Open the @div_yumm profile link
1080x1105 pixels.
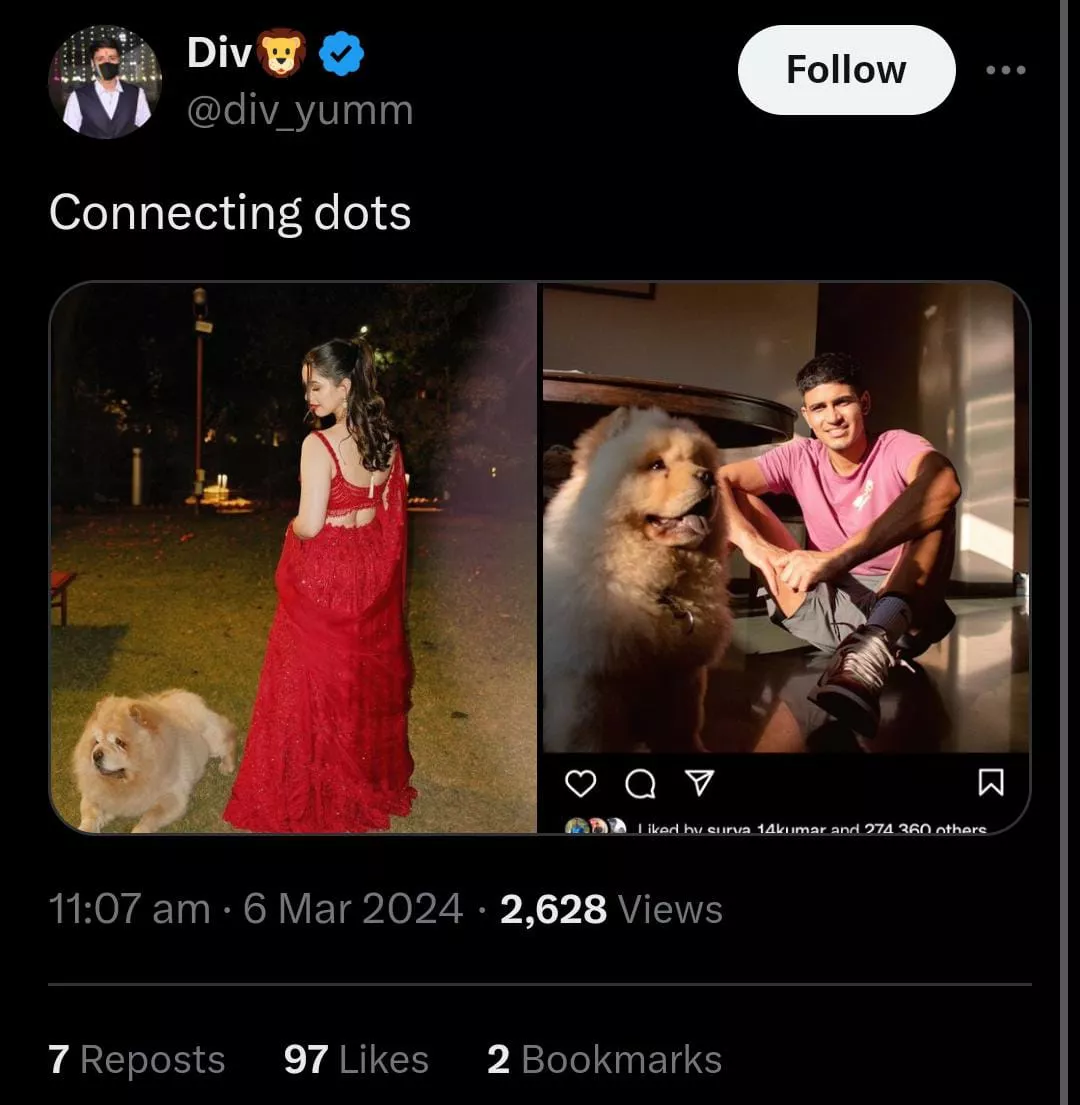click(300, 109)
